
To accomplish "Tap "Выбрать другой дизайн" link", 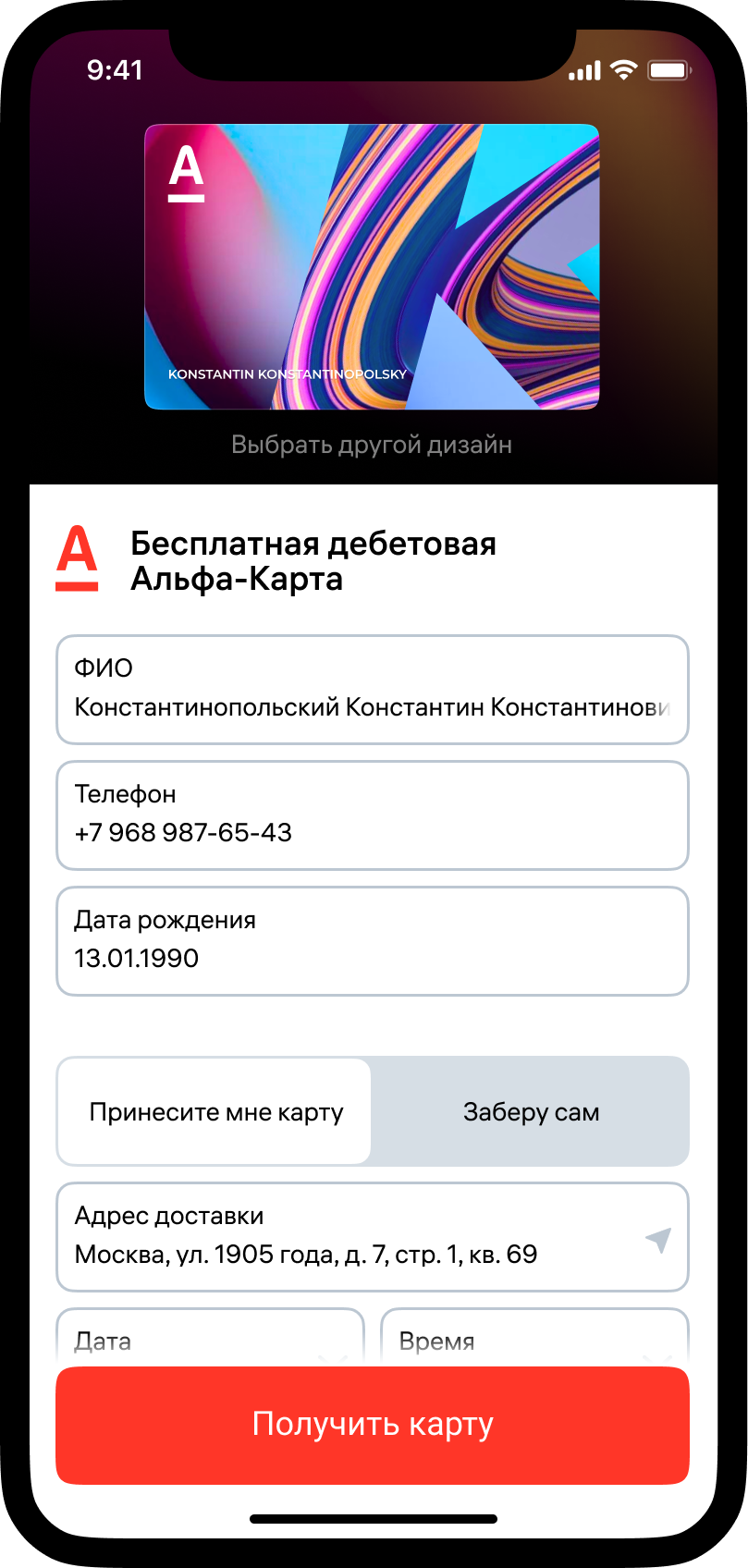I will (x=372, y=445).
